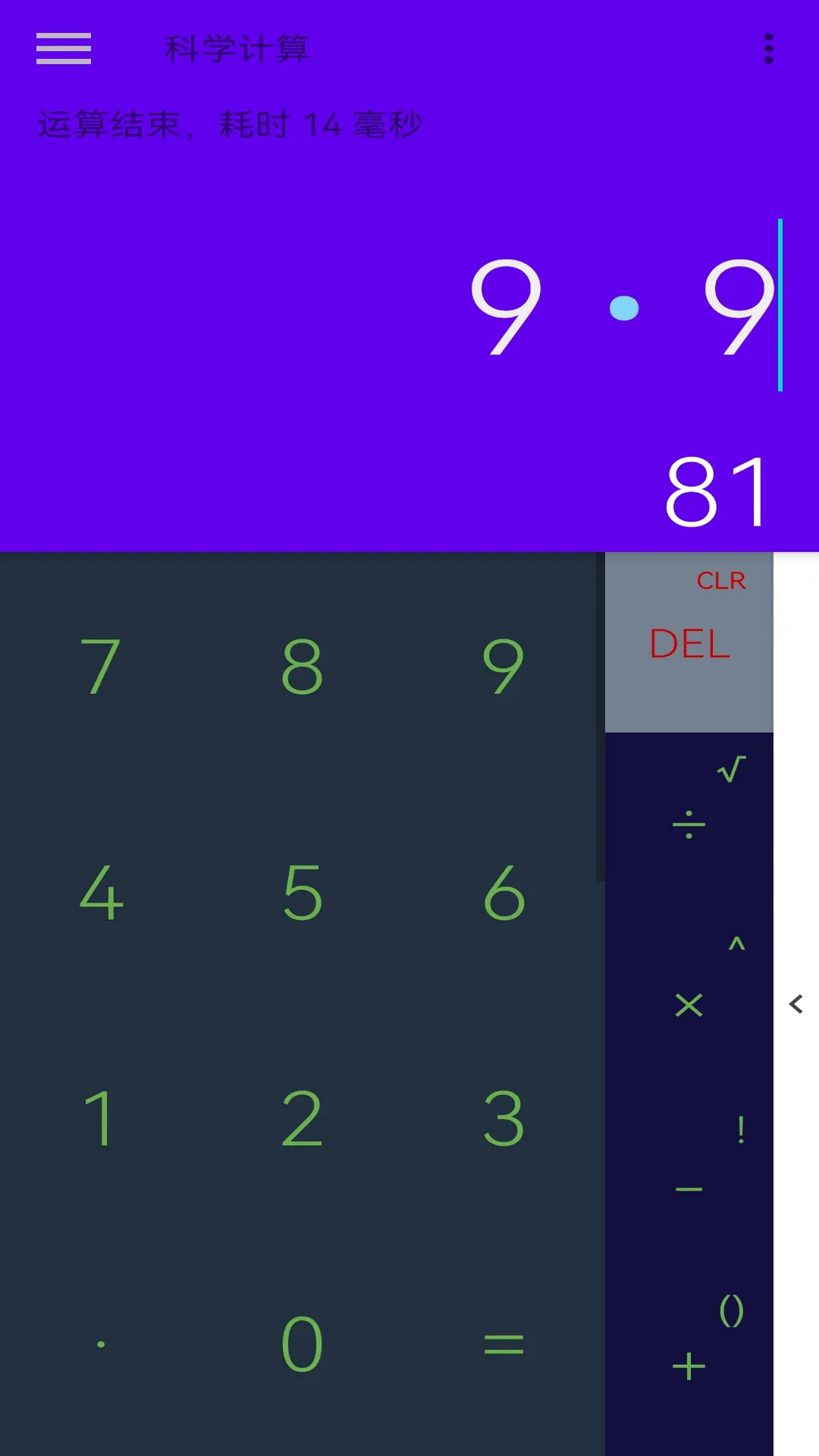819x1456 pixels.
Task: Insert a decimal point
Action: [100, 1345]
